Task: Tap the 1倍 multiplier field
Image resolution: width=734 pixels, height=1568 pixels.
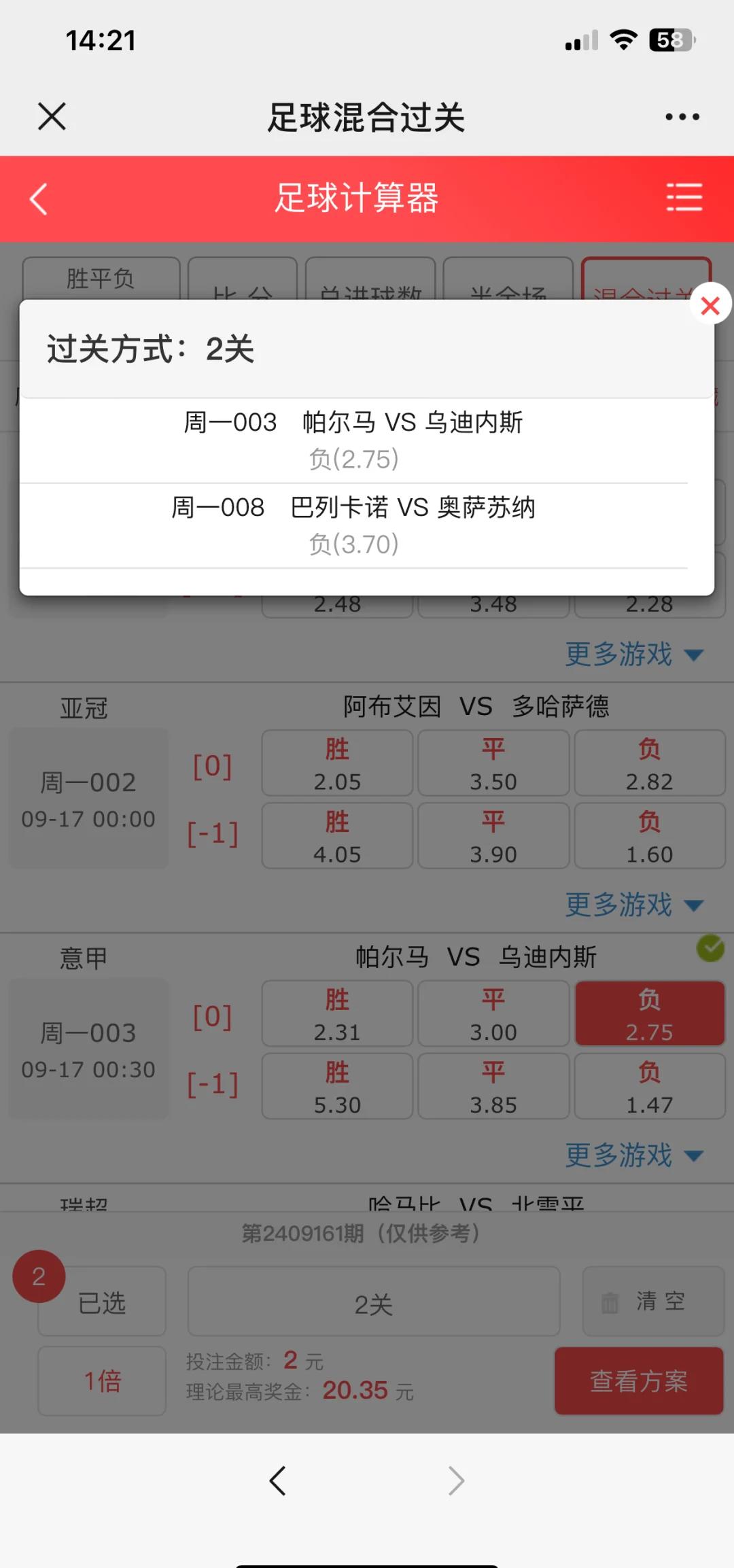Action: tap(102, 1380)
